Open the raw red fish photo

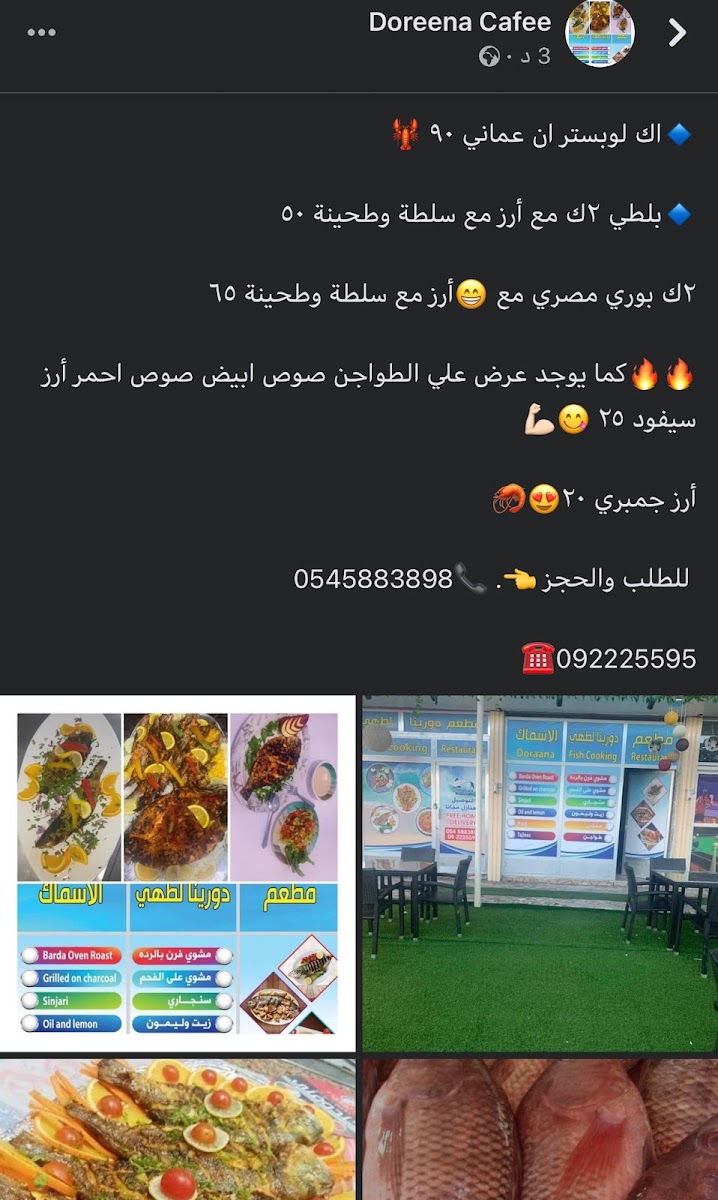540,1130
